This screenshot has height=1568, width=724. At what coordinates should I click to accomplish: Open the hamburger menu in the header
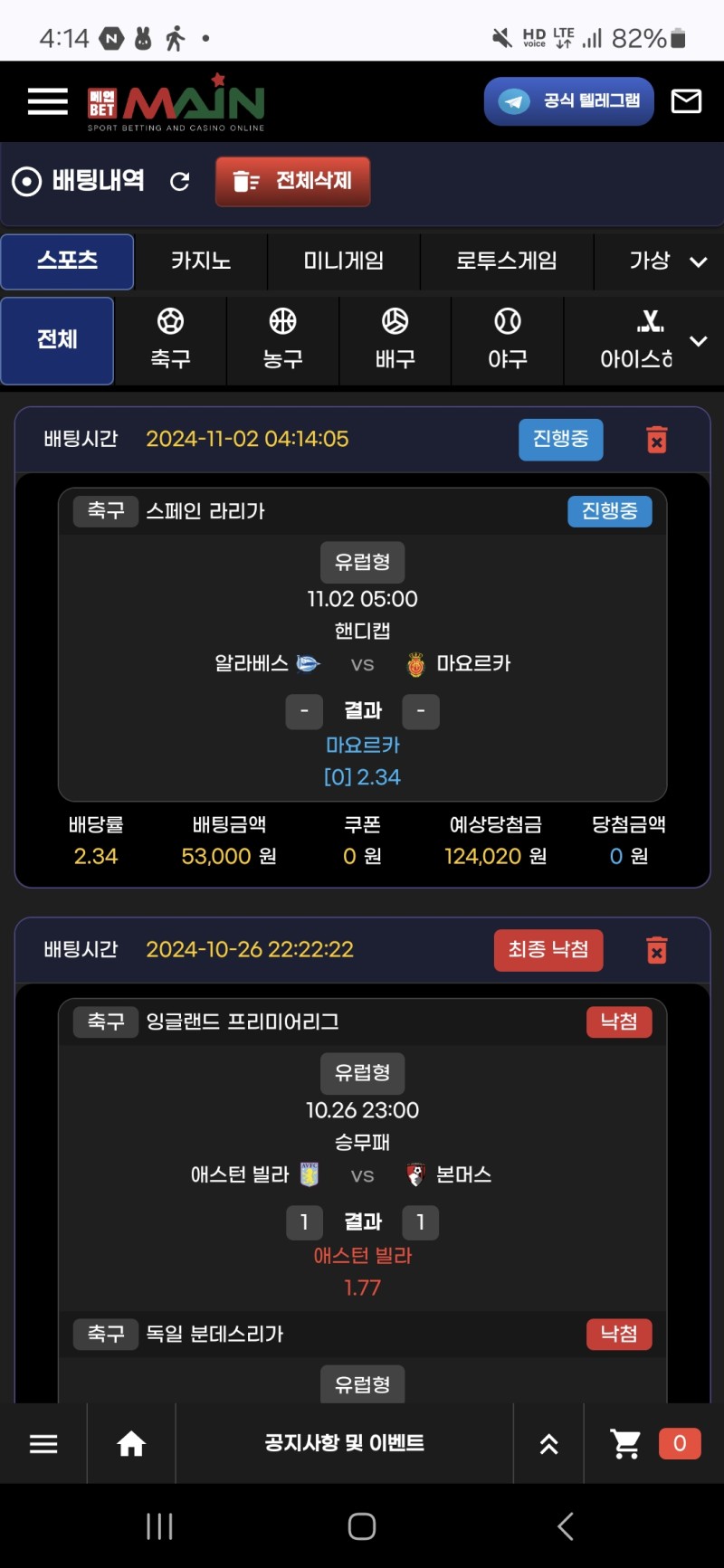[48, 101]
